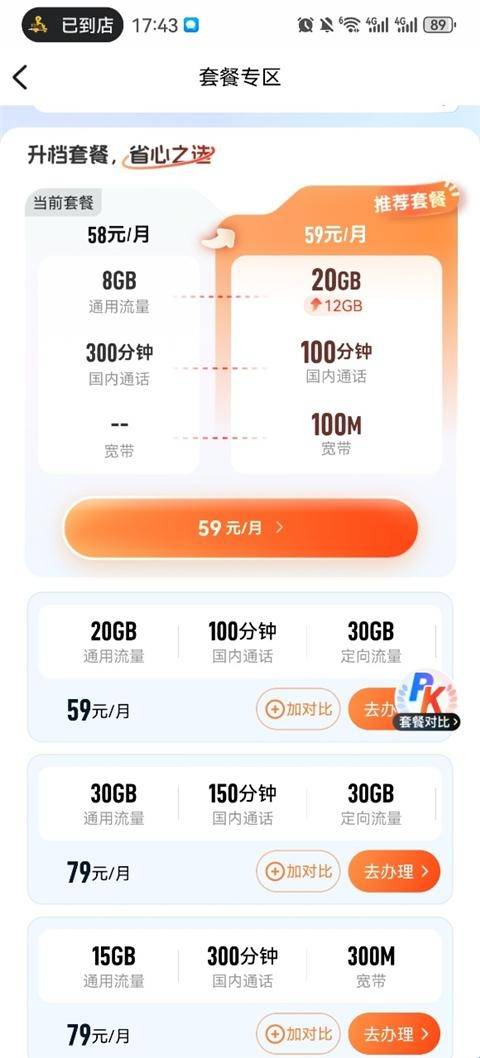The height and width of the screenshot is (1058, 480).
Task: Go back from the 套餐专区 page
Action: click(x=20, y=78)
